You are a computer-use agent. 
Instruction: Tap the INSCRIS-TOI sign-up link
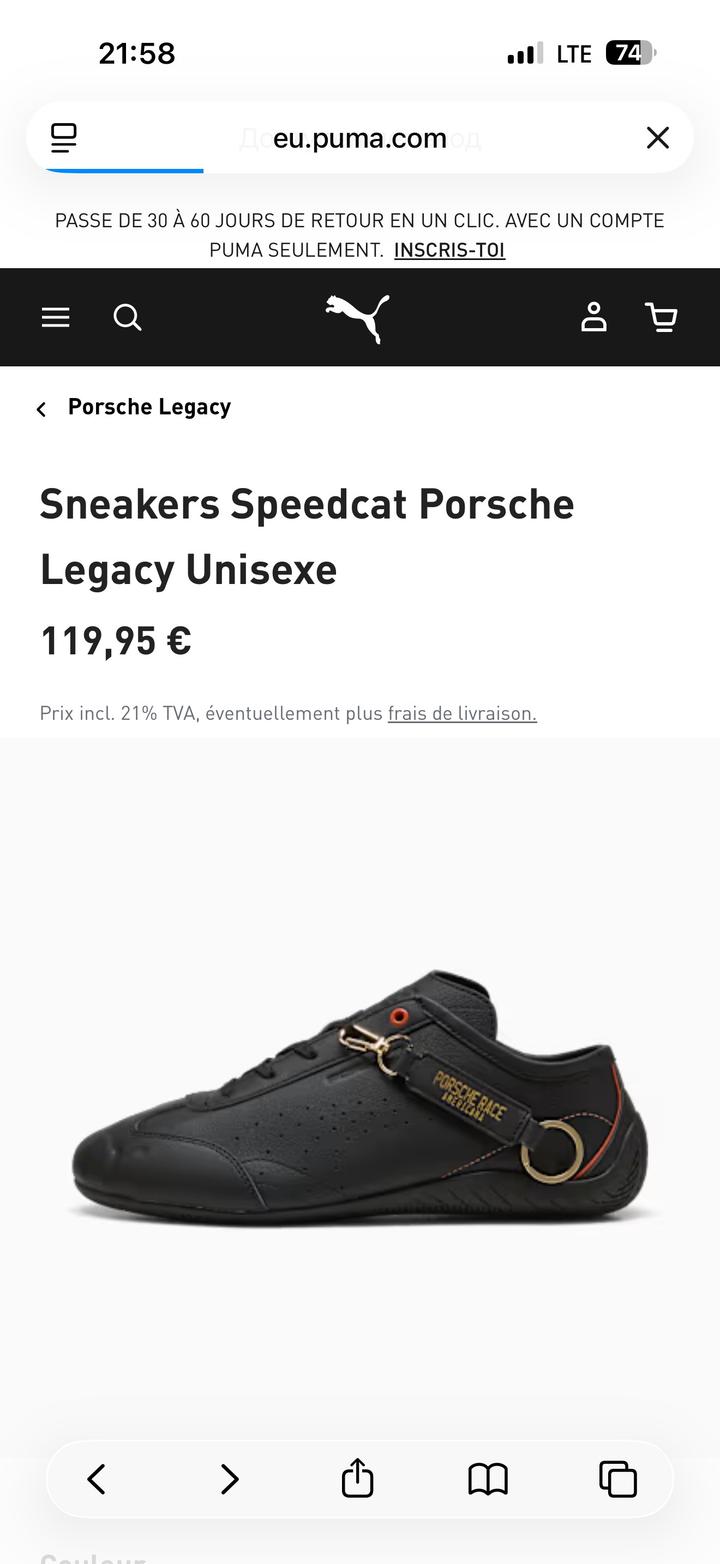coord(449,250)
